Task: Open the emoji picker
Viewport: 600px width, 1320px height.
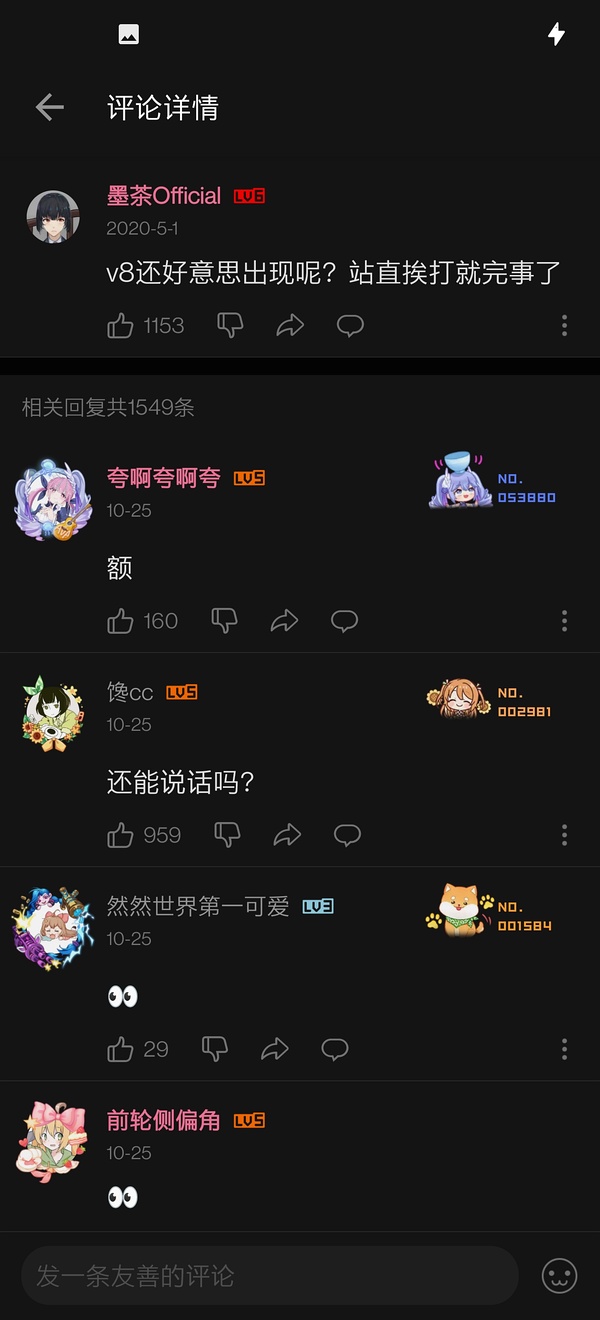Action: pos(560,1275)
